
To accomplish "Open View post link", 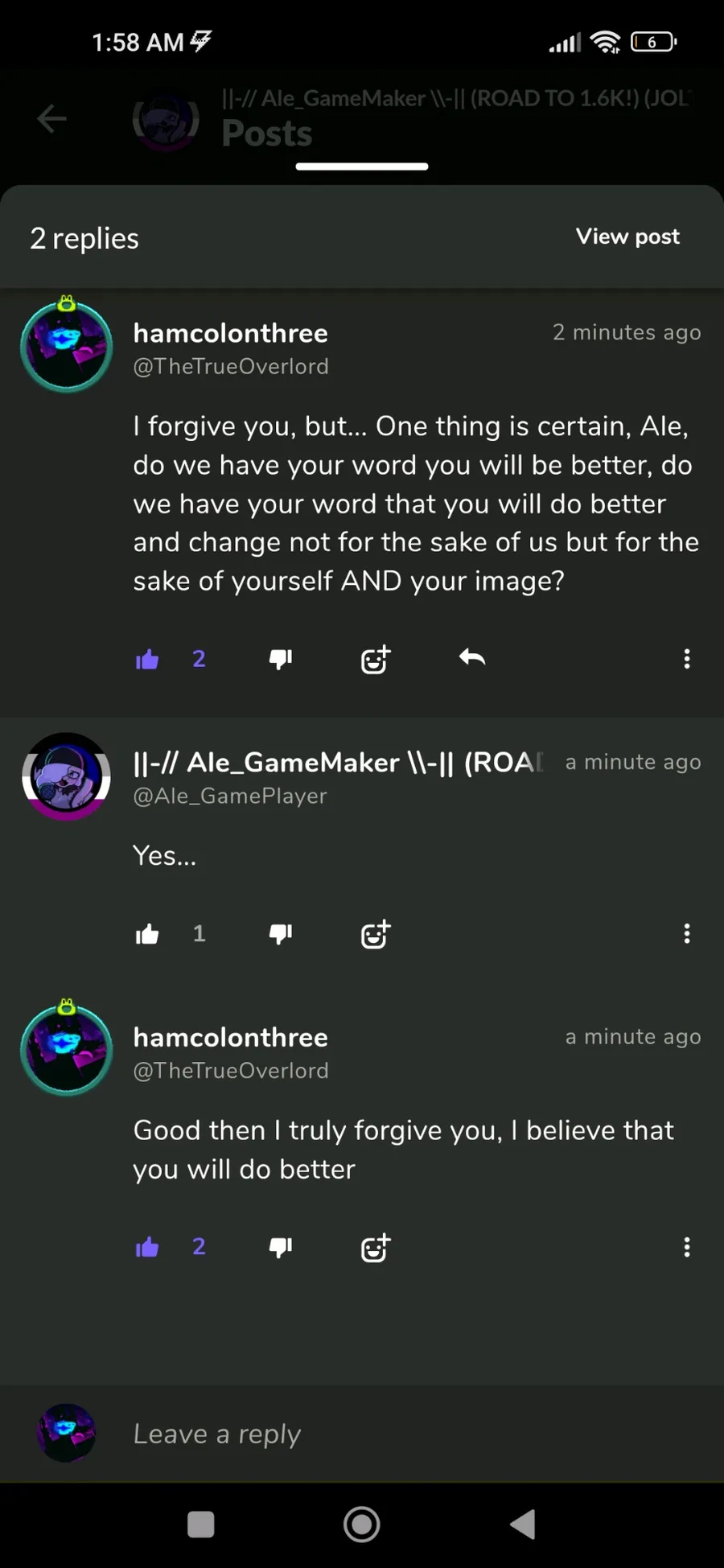I will click(627, 237).
